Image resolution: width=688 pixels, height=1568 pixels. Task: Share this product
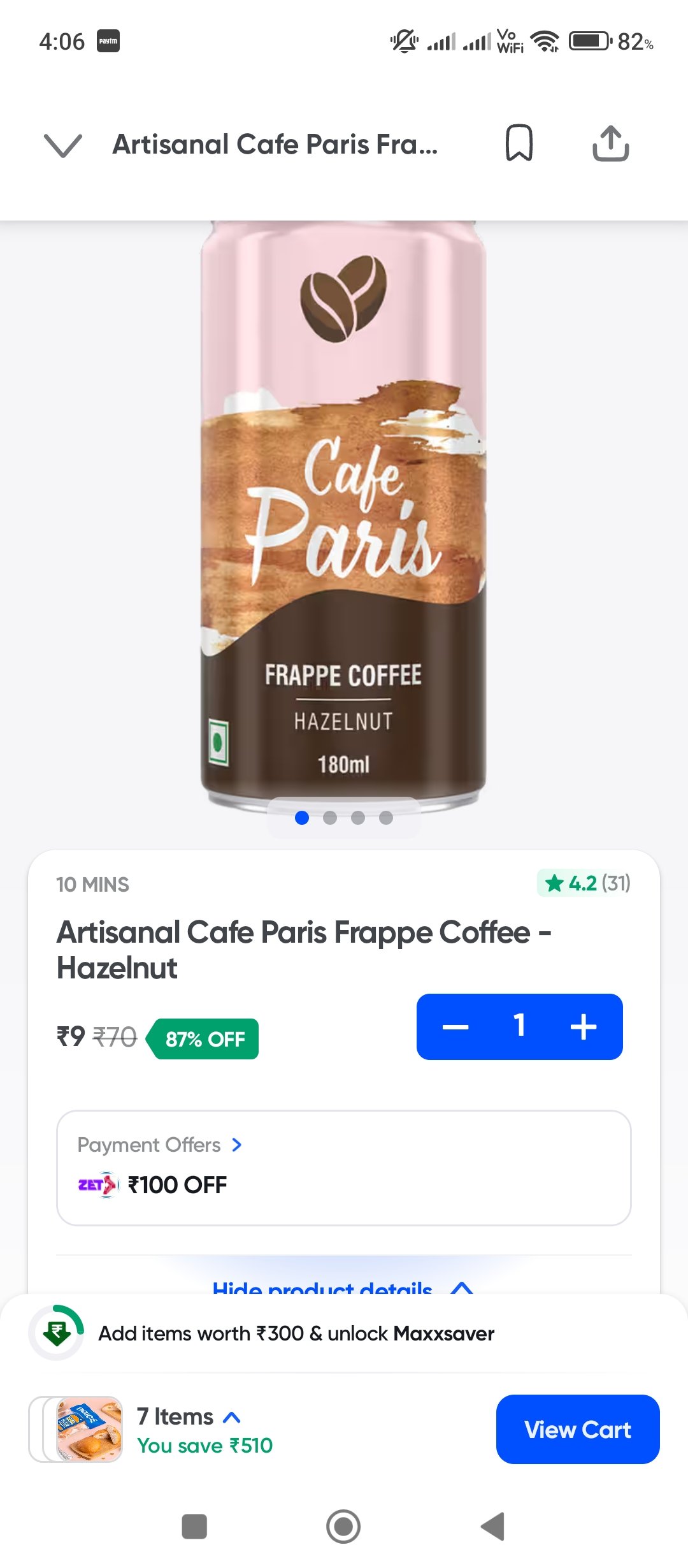click(610, 143)
